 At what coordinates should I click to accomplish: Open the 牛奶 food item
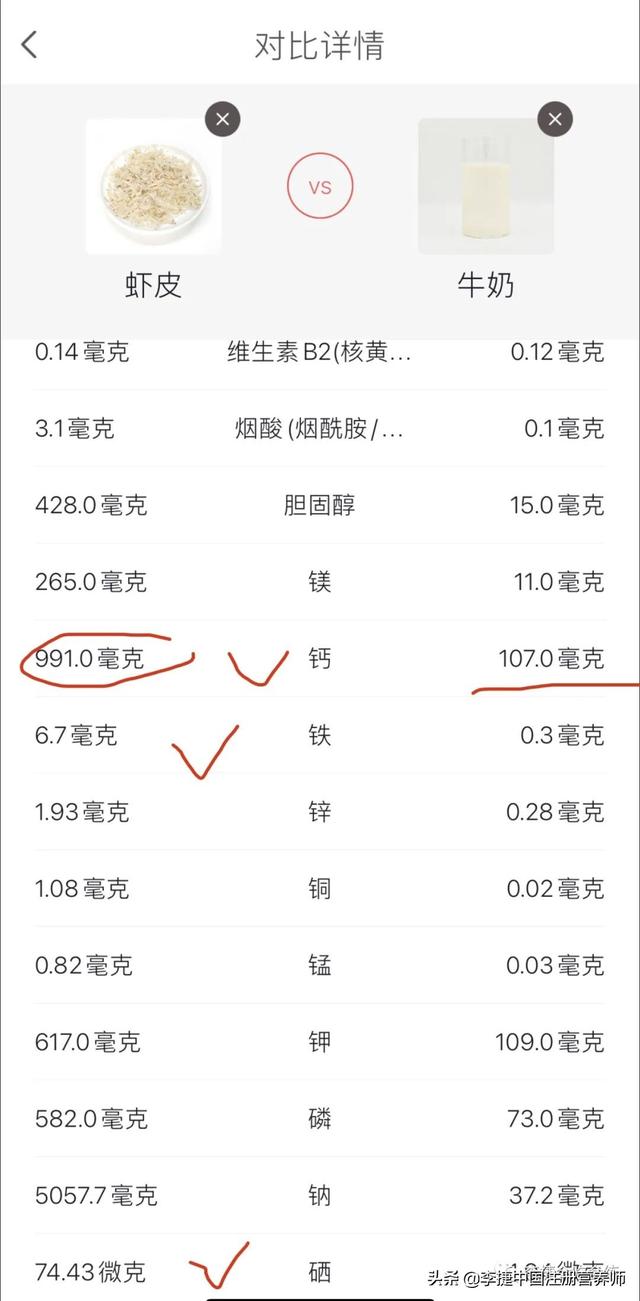[485, 187]
